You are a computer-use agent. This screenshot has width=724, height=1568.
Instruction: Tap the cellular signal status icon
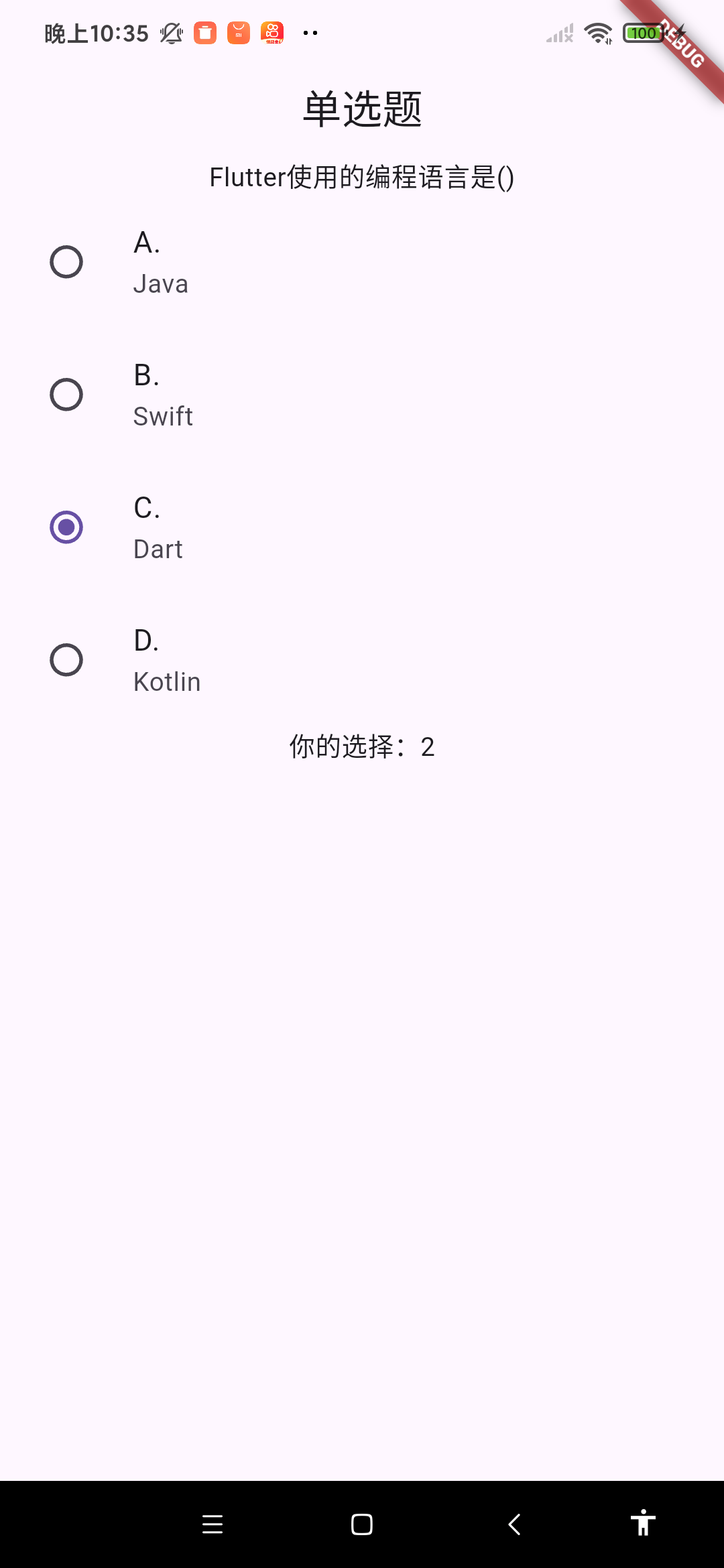click(558, 33)
